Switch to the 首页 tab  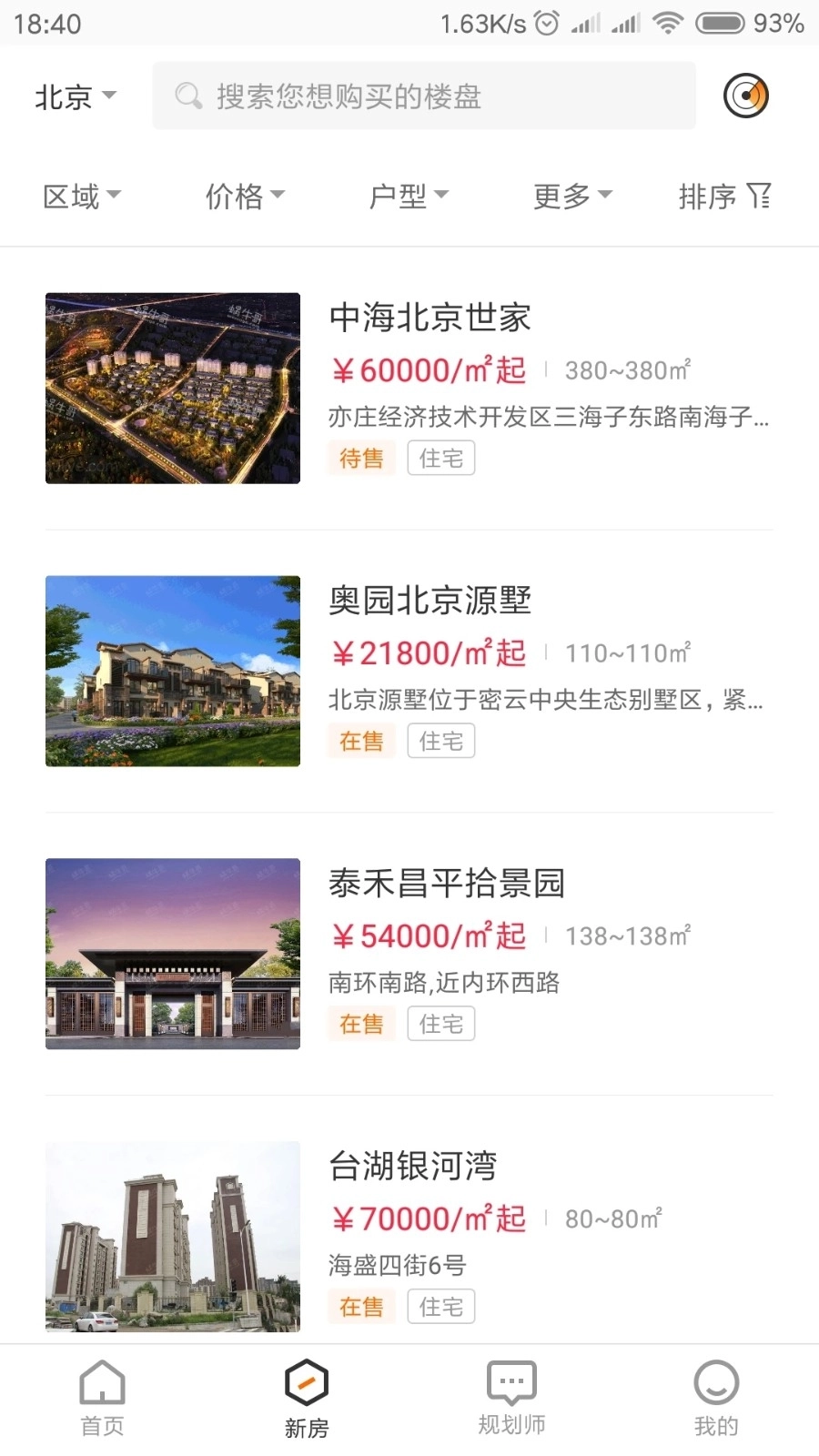pos(101,1398)
